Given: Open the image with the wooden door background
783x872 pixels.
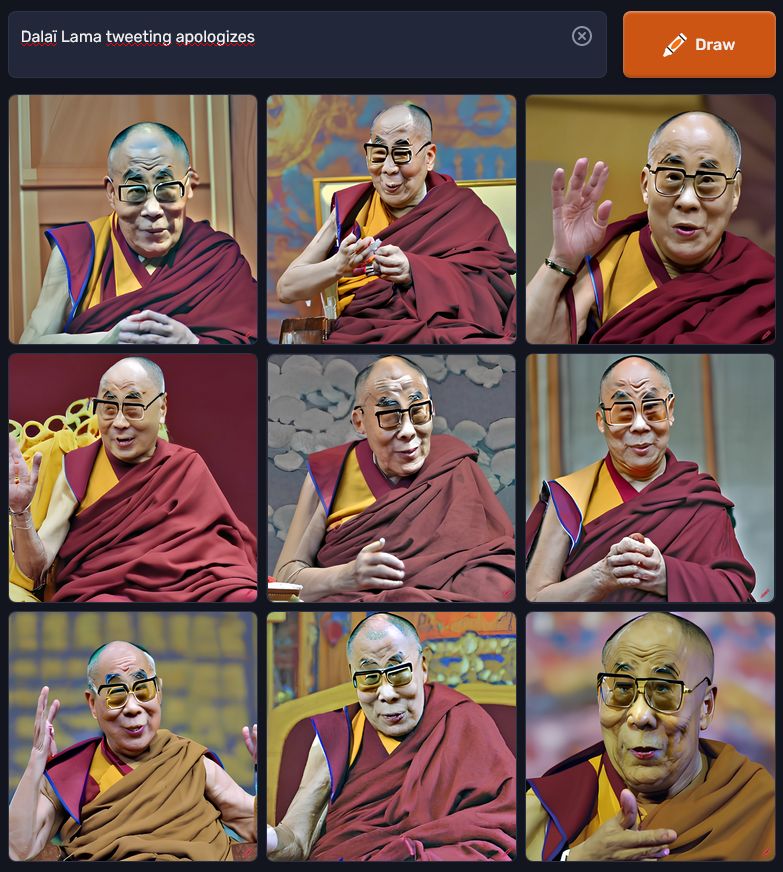Looking at the screenshot, I should pos(133,219).
